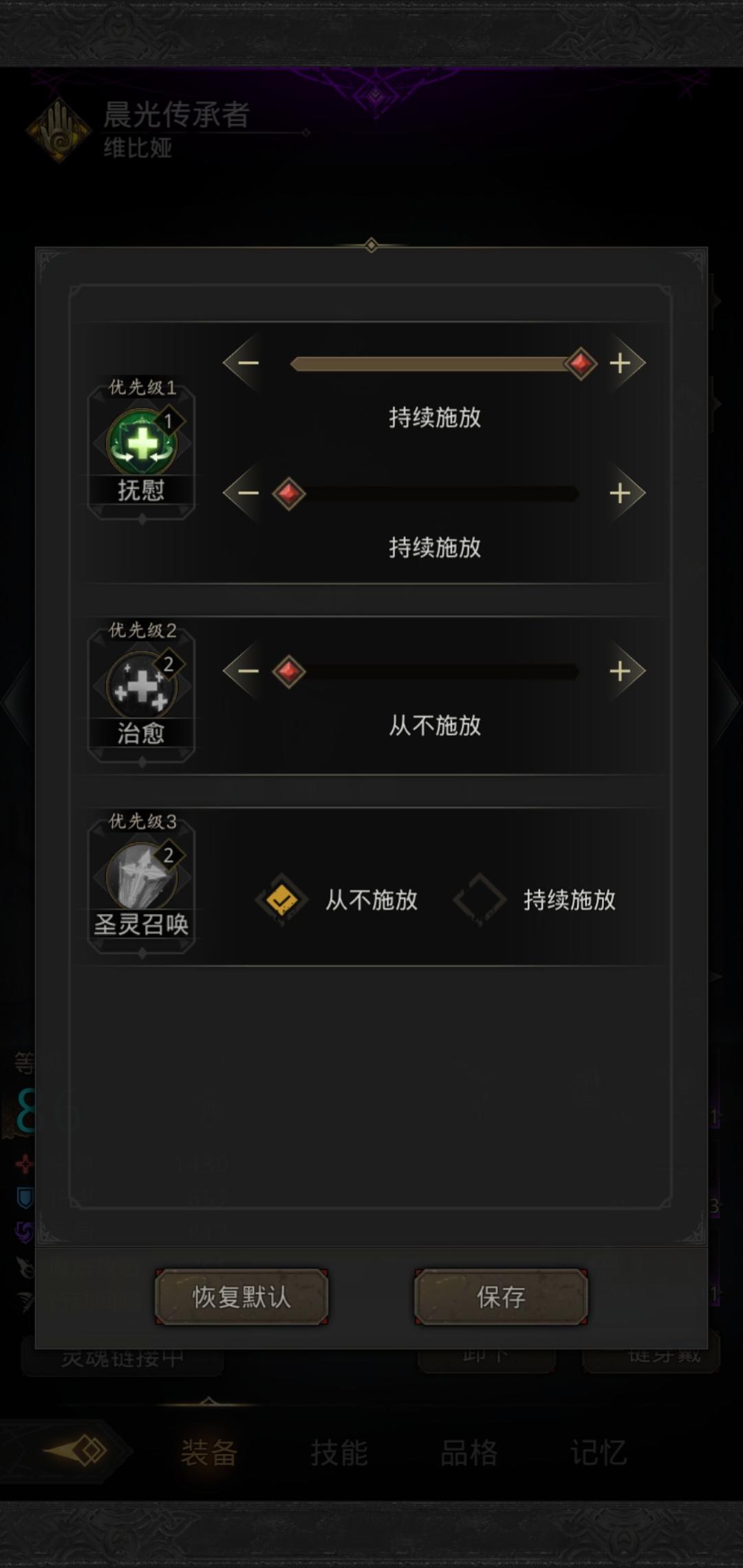The width and height of the screenshot is (743, 1568).
Task: Tap plus on 抚慰's second slider
Action: tap(621, 493)
